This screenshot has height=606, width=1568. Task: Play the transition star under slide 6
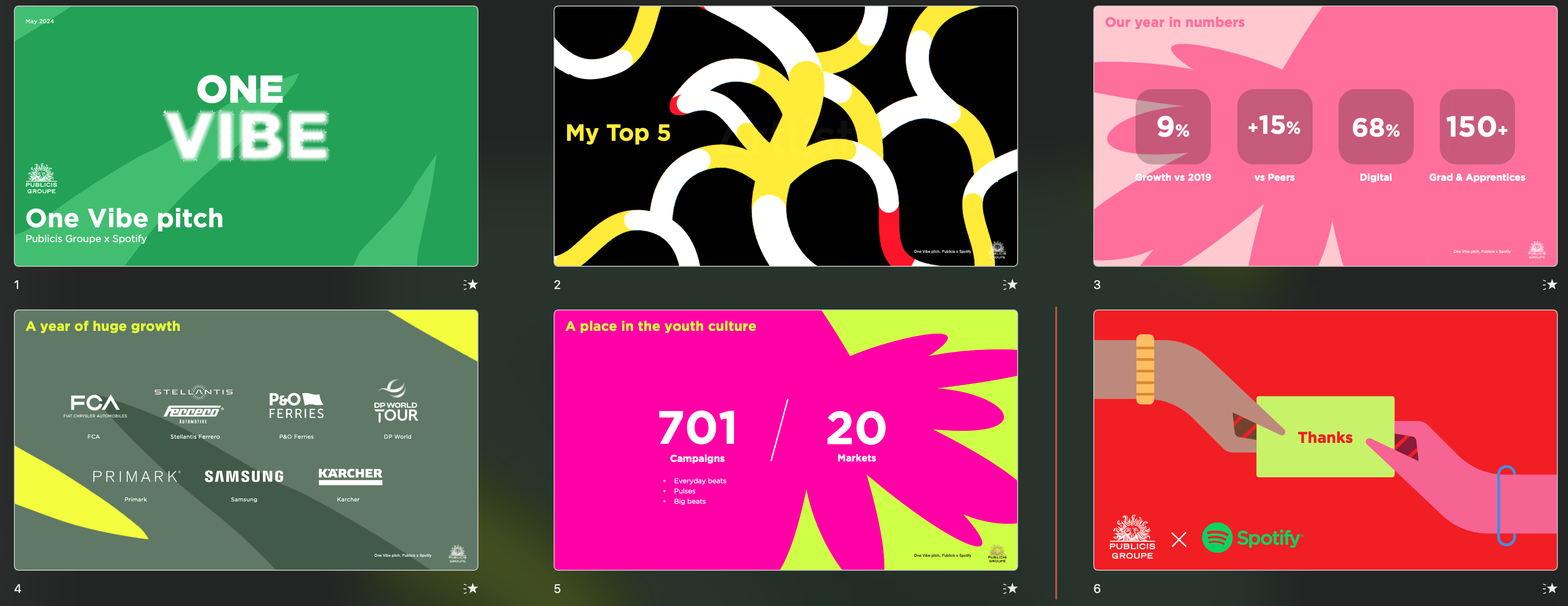coord(1549,588)
